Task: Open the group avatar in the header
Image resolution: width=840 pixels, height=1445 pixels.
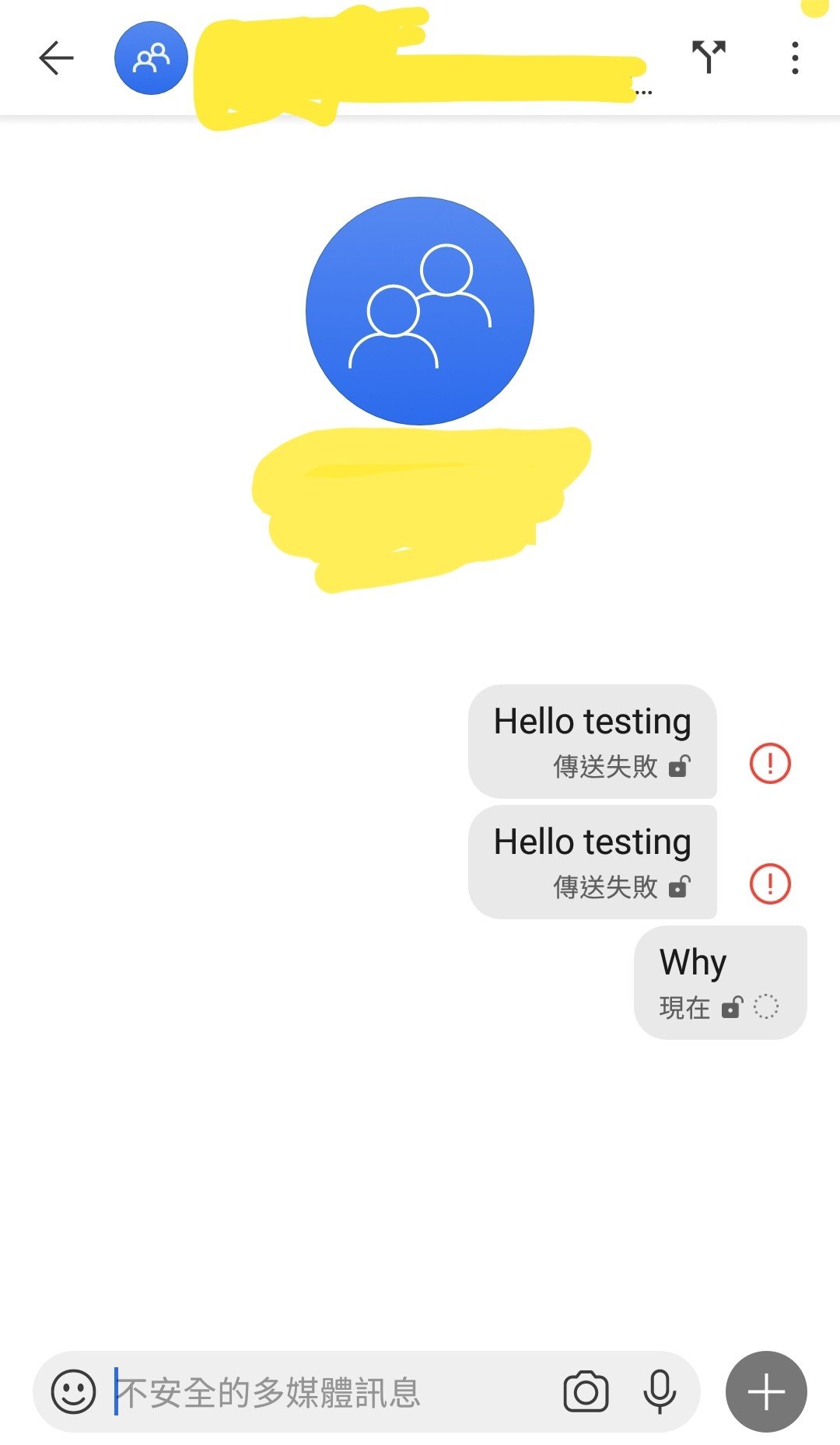Action: pos(151,58)
